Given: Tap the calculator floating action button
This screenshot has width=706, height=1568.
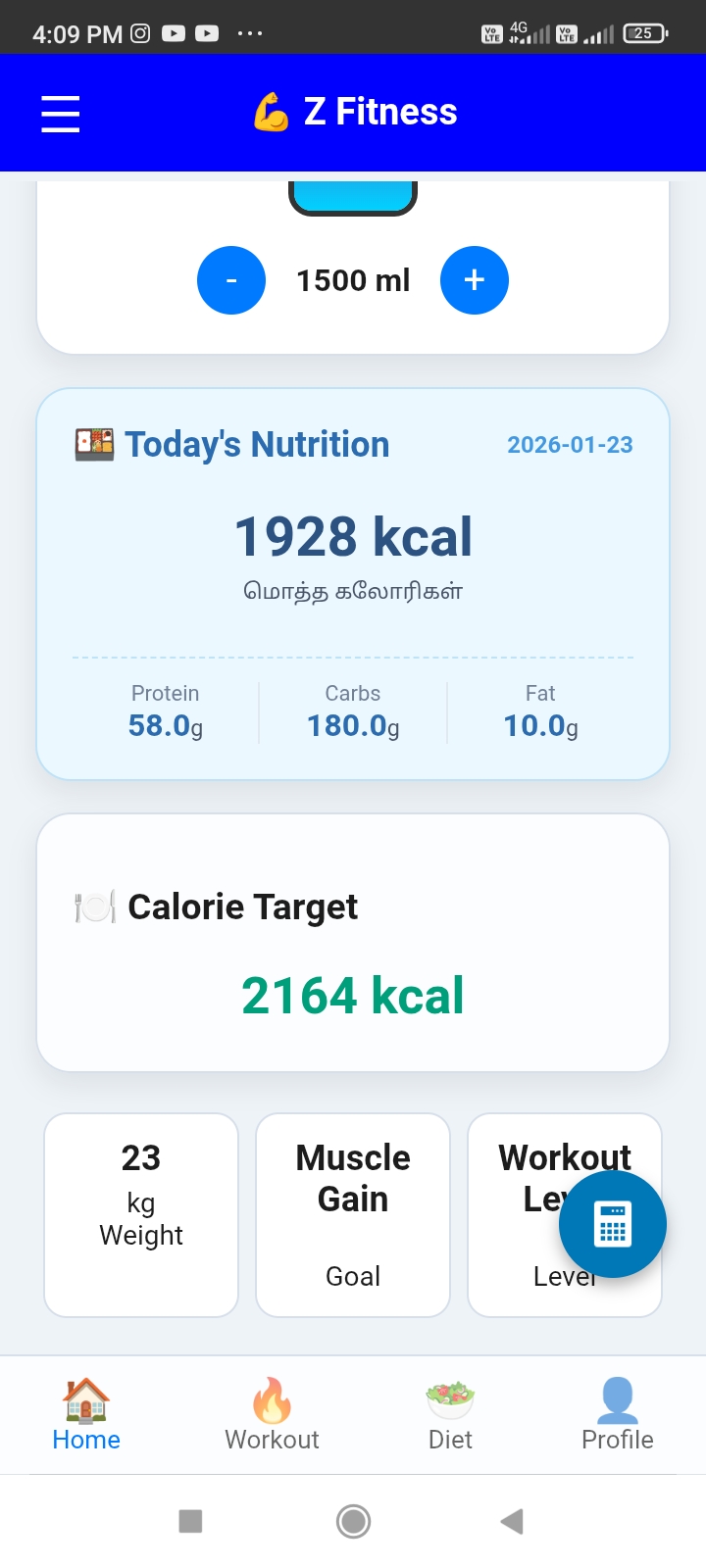Looking at the screenshot, I should 613,1224.
